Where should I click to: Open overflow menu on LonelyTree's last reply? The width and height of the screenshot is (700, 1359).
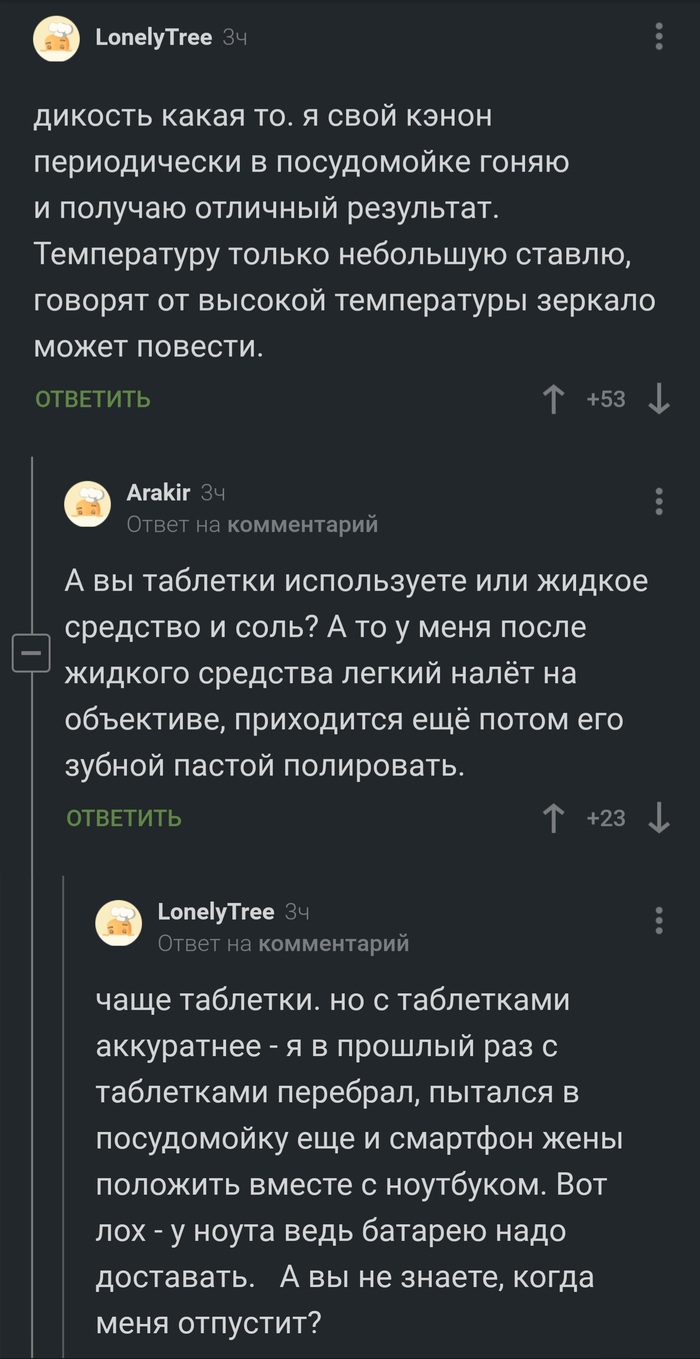coord(658,921)
